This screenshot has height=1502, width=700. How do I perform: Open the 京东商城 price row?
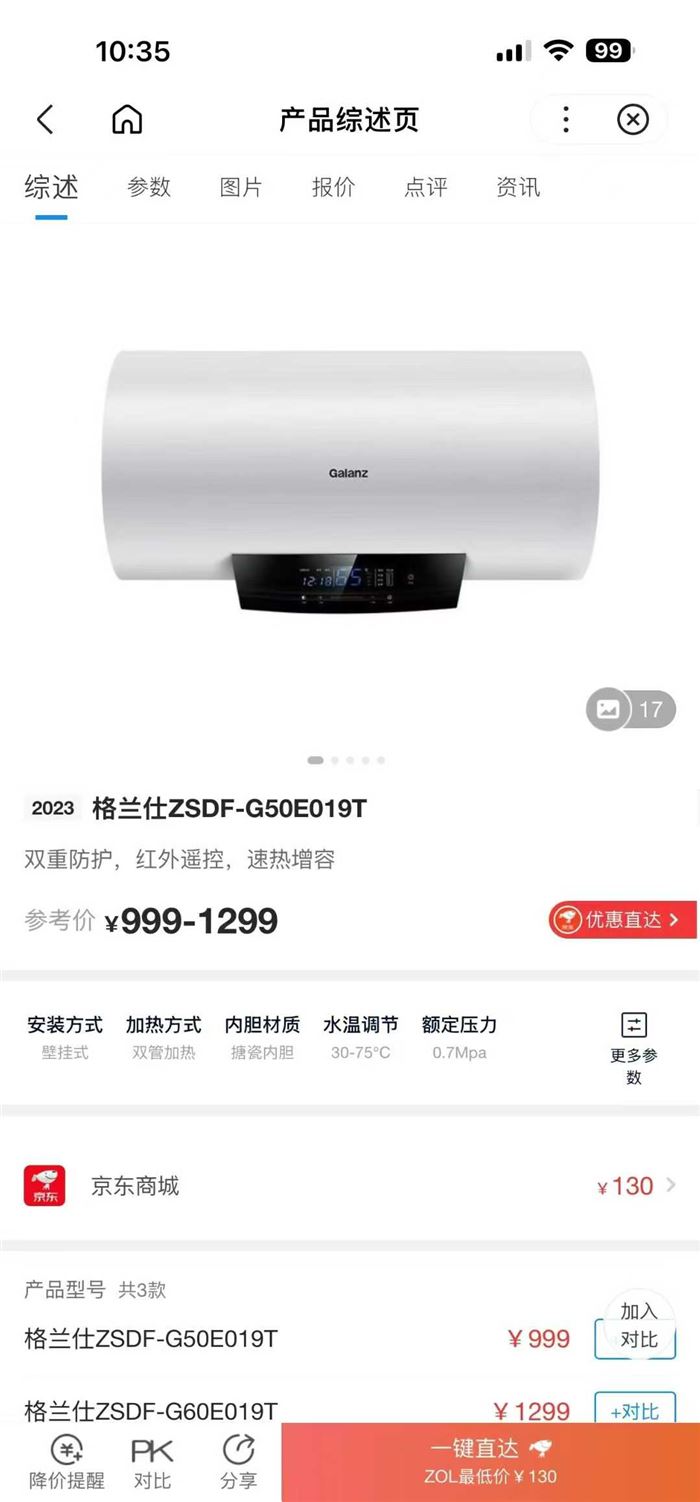click(350, 1186)
